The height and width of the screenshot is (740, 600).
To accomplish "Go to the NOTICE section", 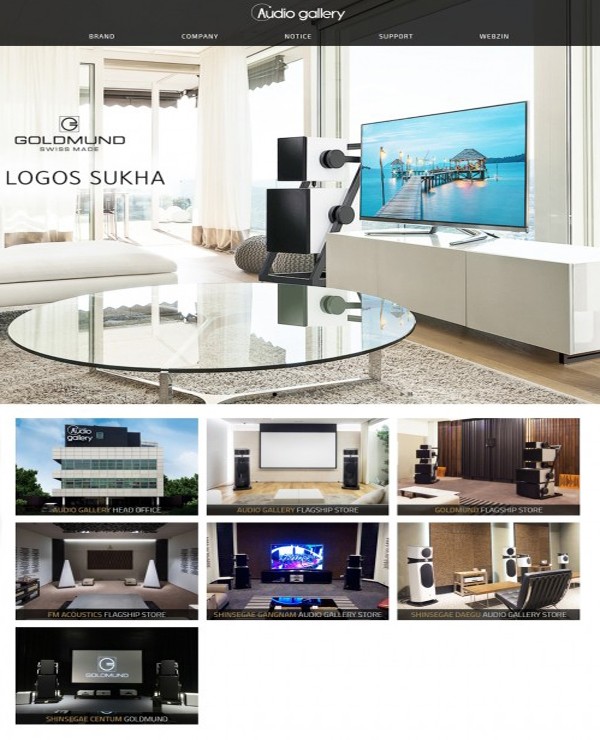I will 297,36.
